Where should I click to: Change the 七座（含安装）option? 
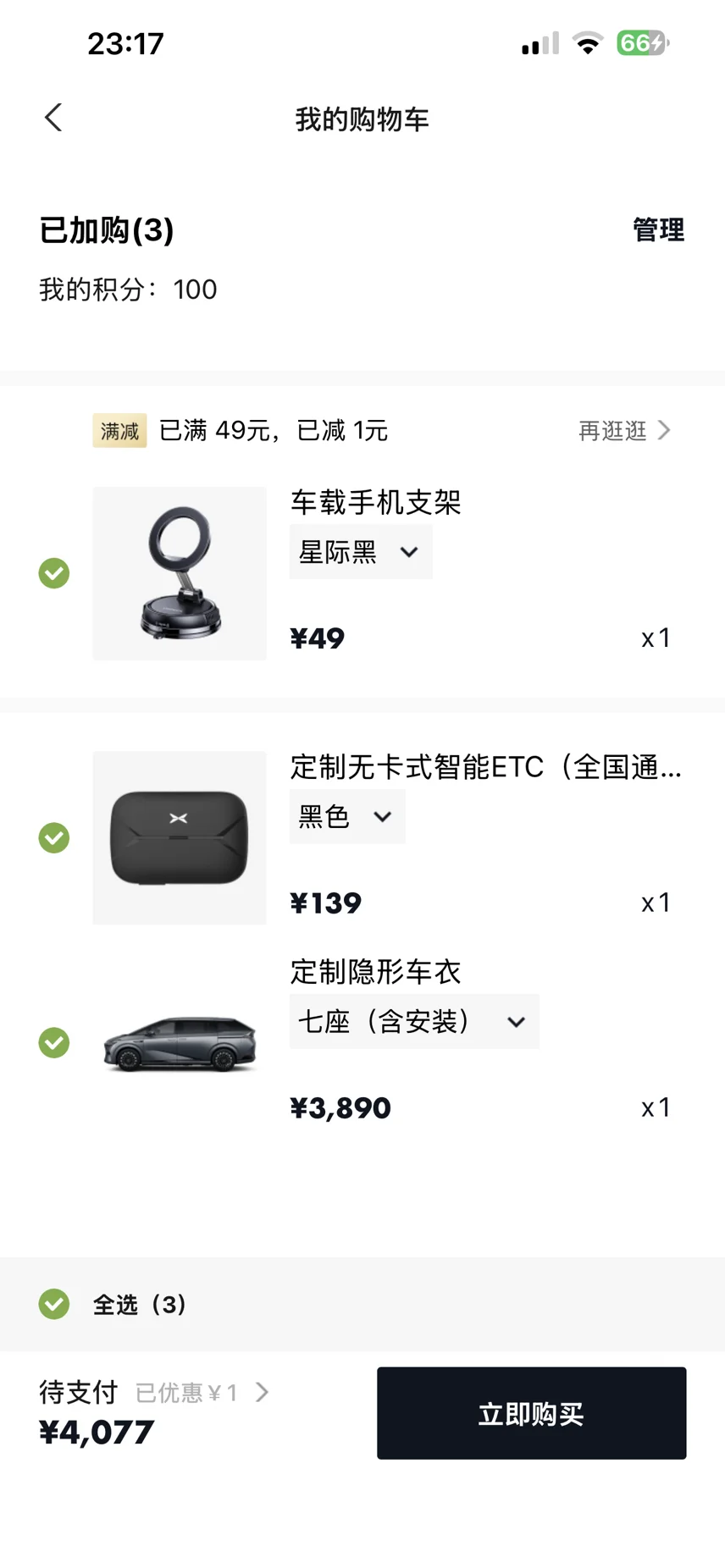pyautogui.click(x=414, y=1021)
